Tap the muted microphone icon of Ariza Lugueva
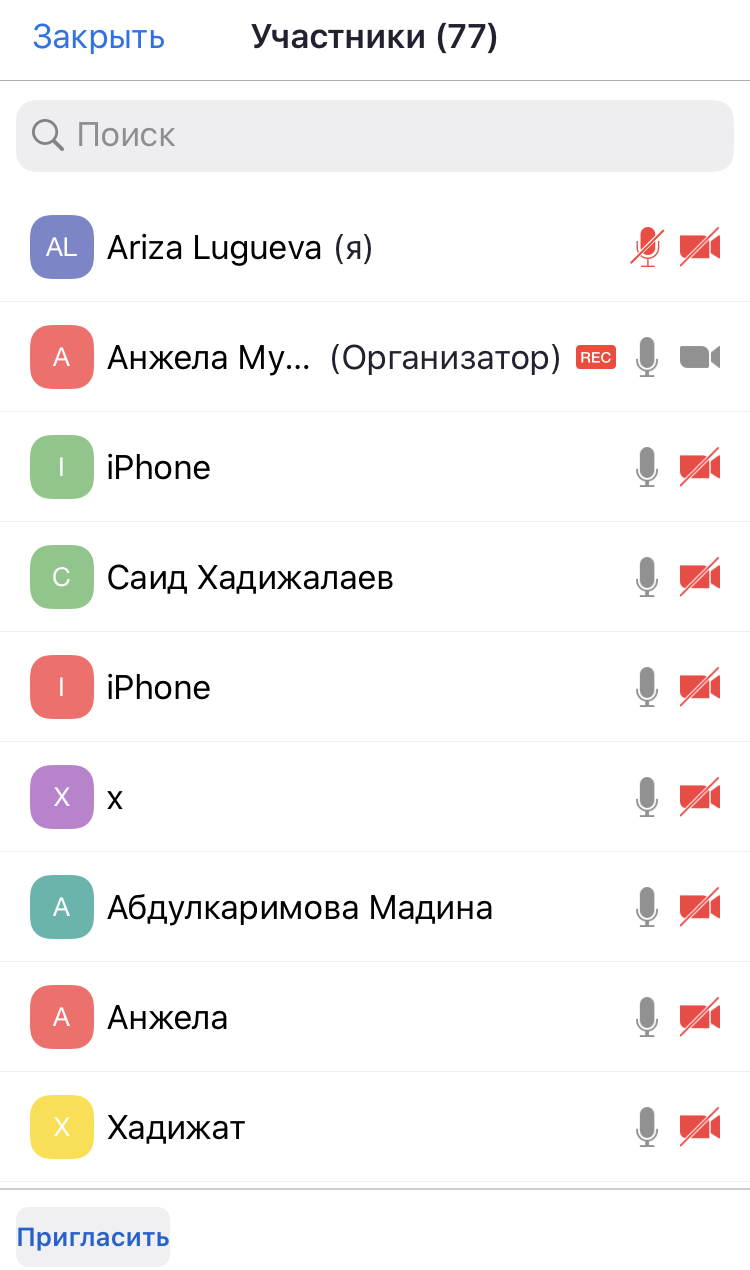This screenshot has height=1270, width=750. tap(647, 247)
